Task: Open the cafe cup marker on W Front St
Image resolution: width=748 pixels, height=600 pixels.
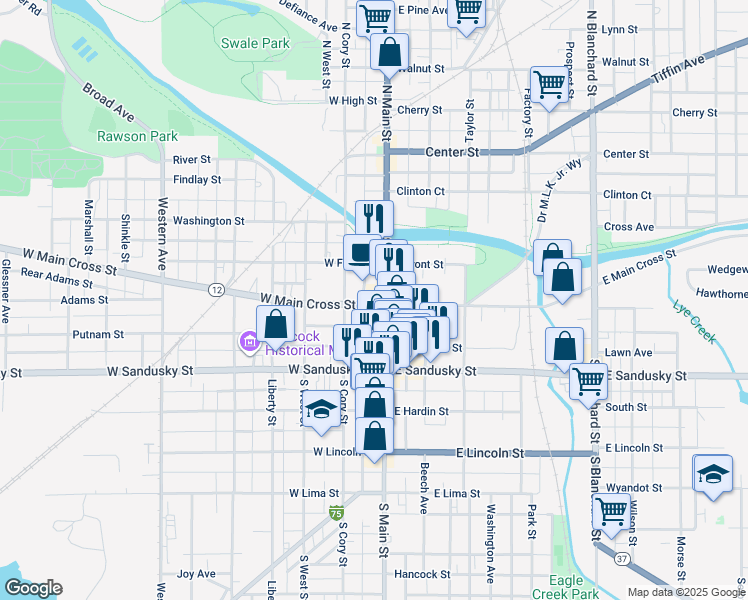Action: click(361, 252)
